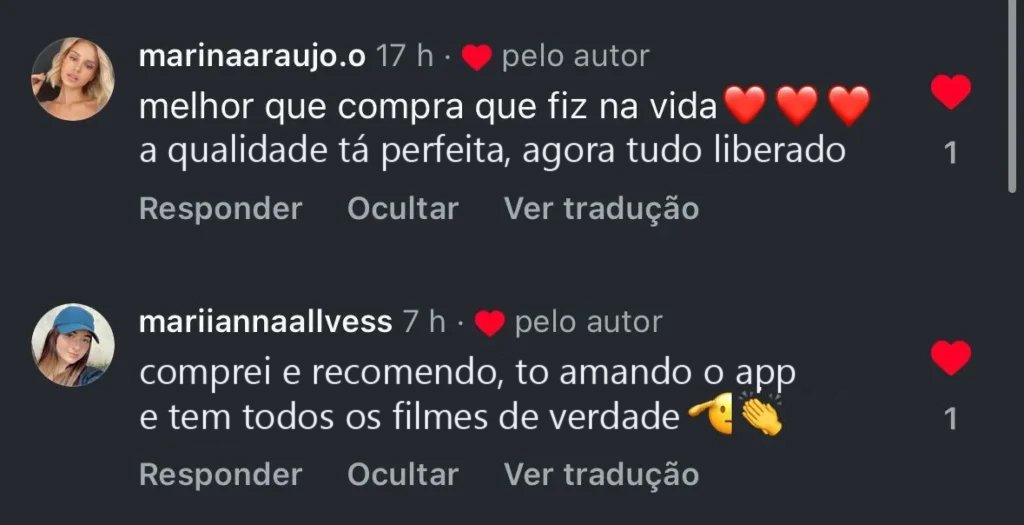View translation of marinaaraujo.o's comment
This screenshot has width=1024, height=525.
601,209
